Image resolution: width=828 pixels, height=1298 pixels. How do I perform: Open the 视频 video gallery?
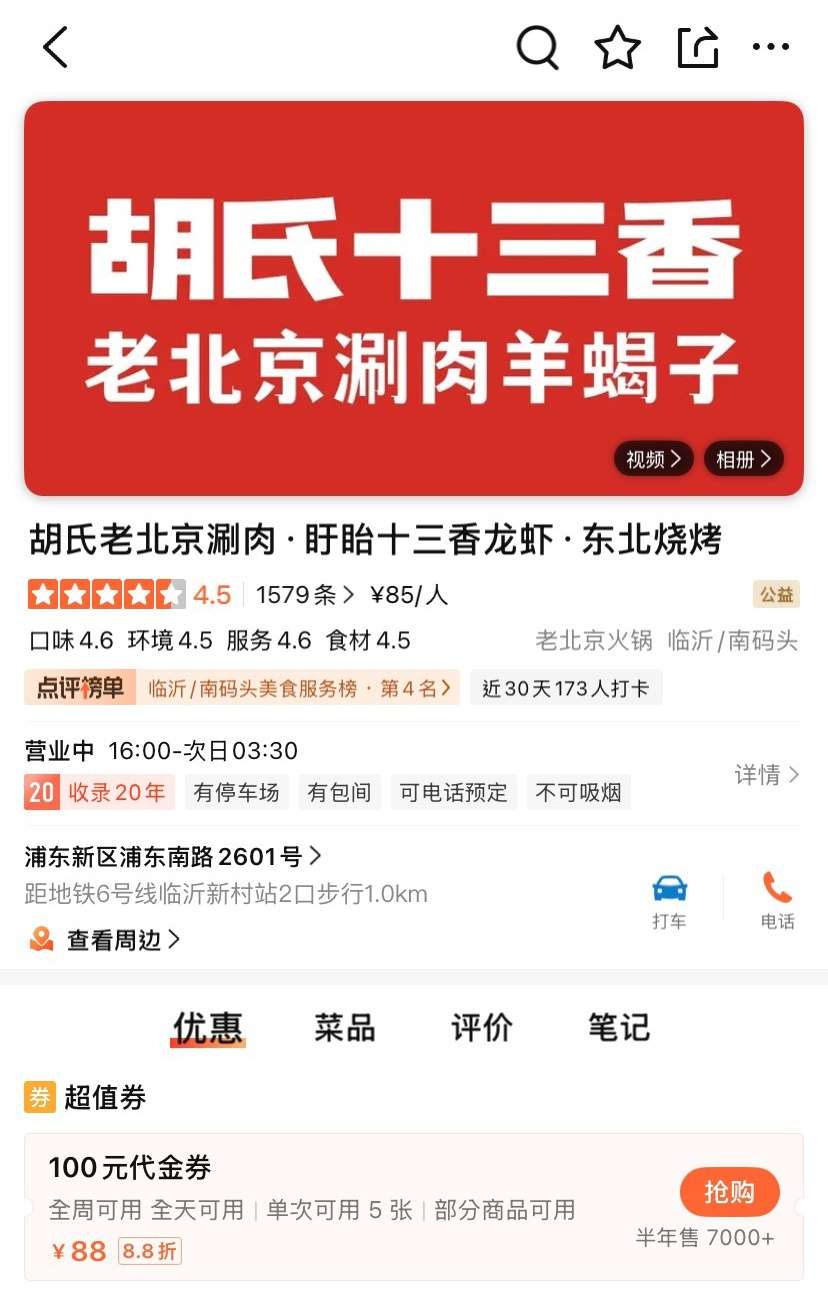[653, 459]
